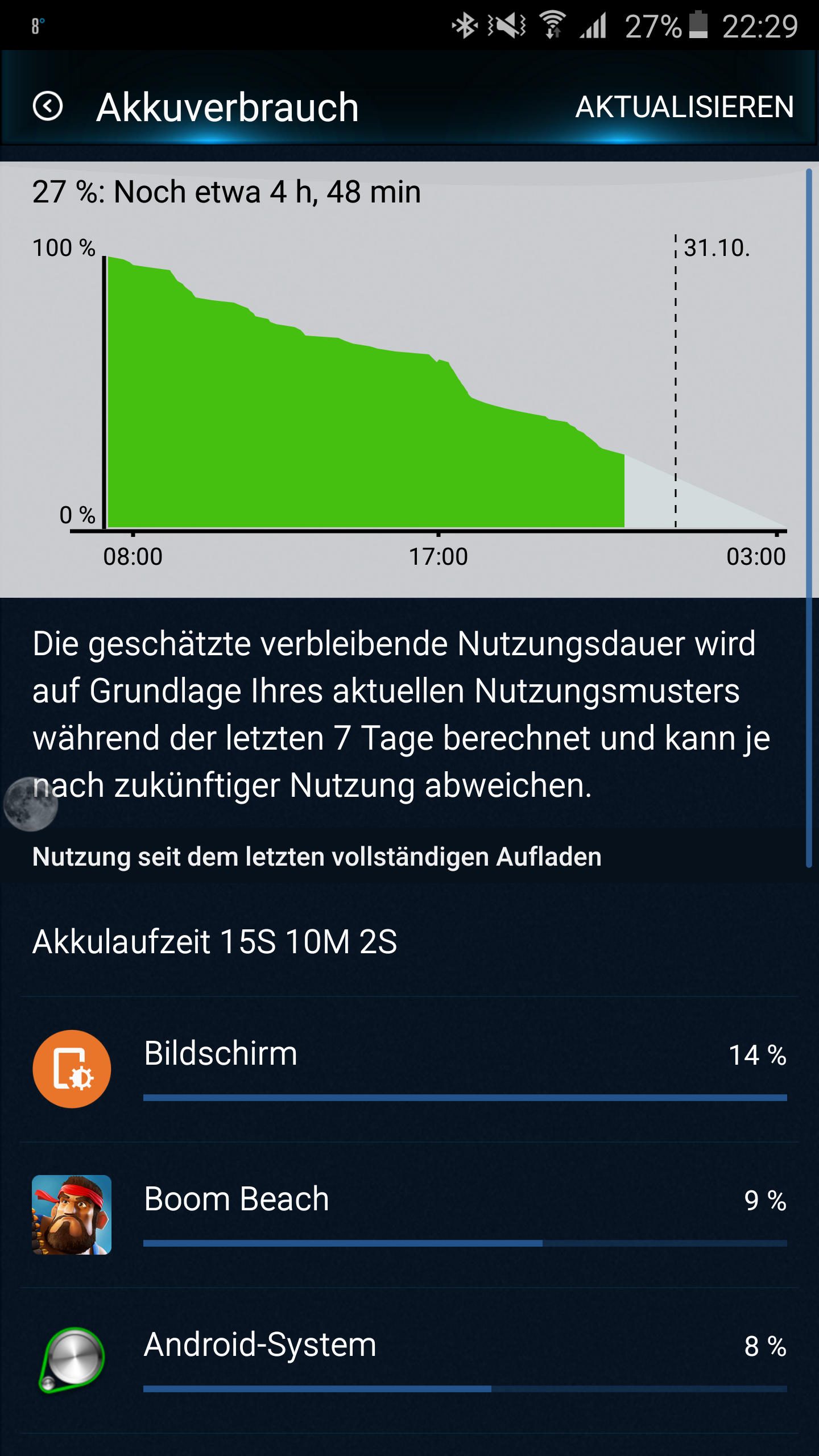Image resolution: width=819 pixels, height=1456 pixels.
Task: Open Android-System battery usage details
Action: click(409, 1360)
